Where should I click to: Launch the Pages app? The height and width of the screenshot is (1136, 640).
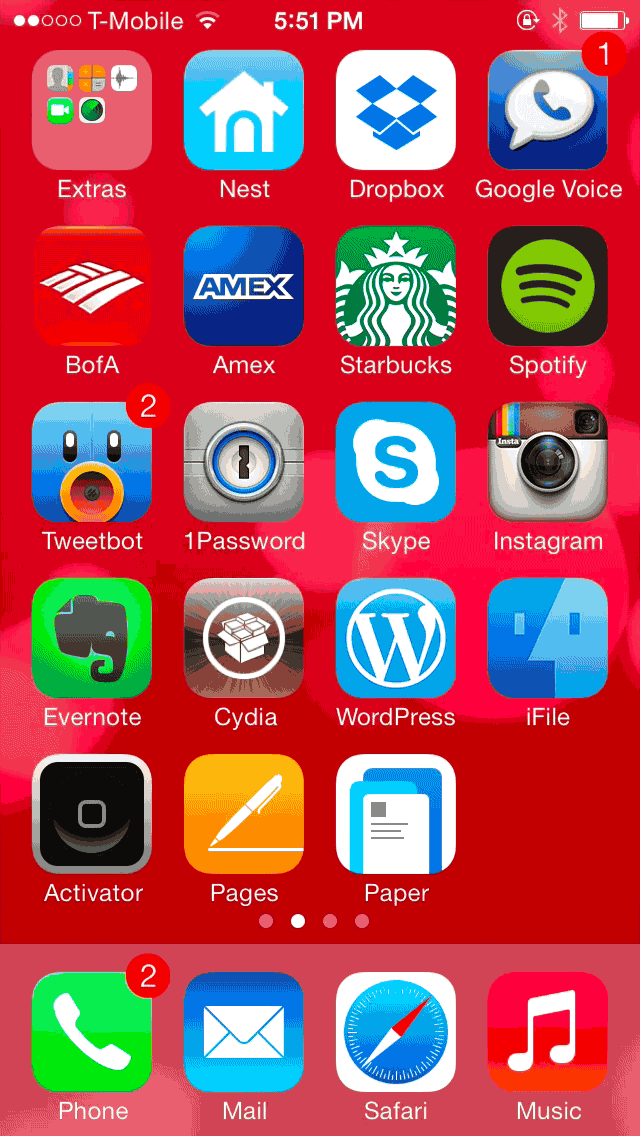(244, 814)
